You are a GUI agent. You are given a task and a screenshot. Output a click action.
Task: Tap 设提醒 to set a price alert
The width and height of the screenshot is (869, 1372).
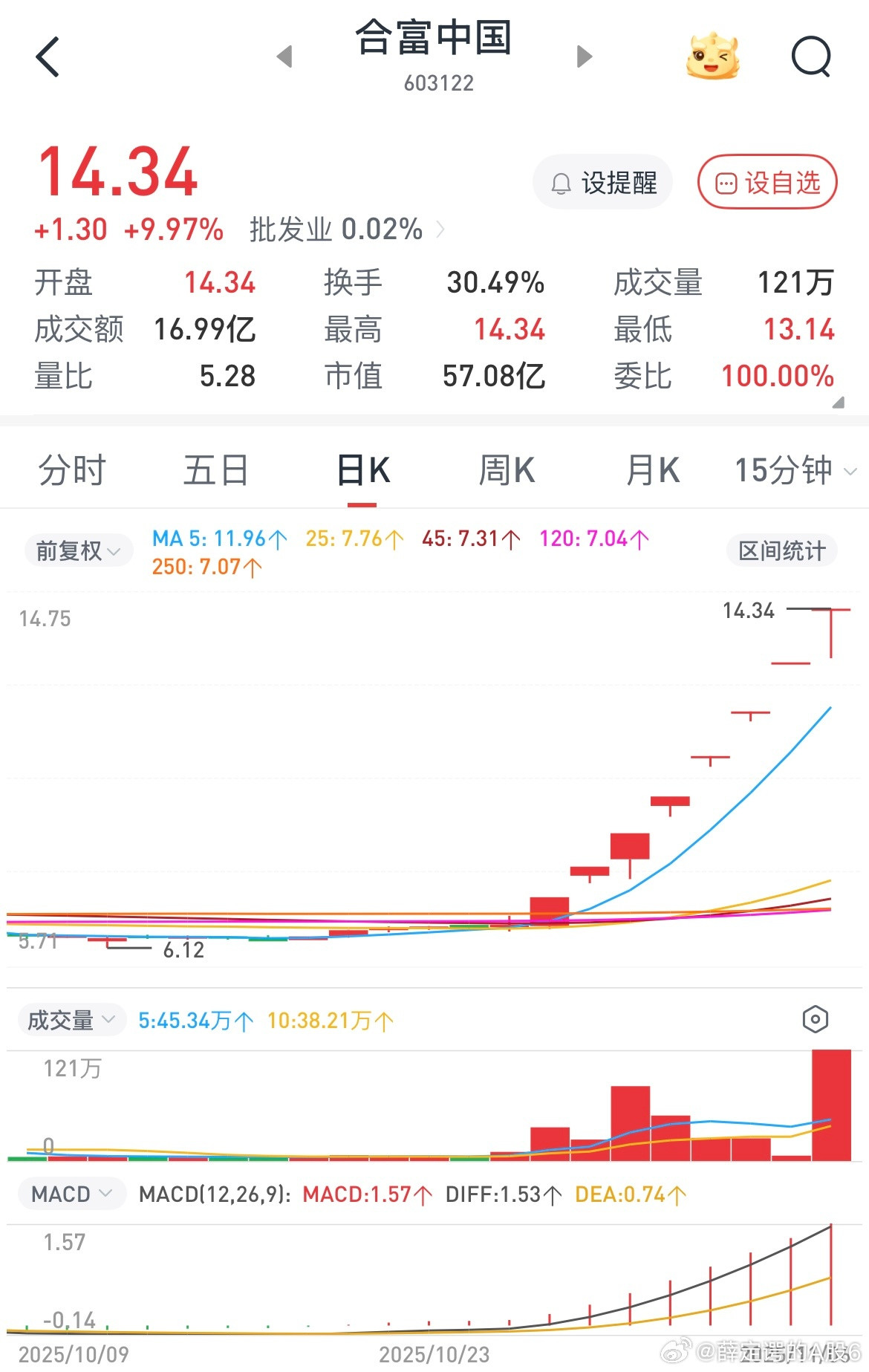point(603,183)
